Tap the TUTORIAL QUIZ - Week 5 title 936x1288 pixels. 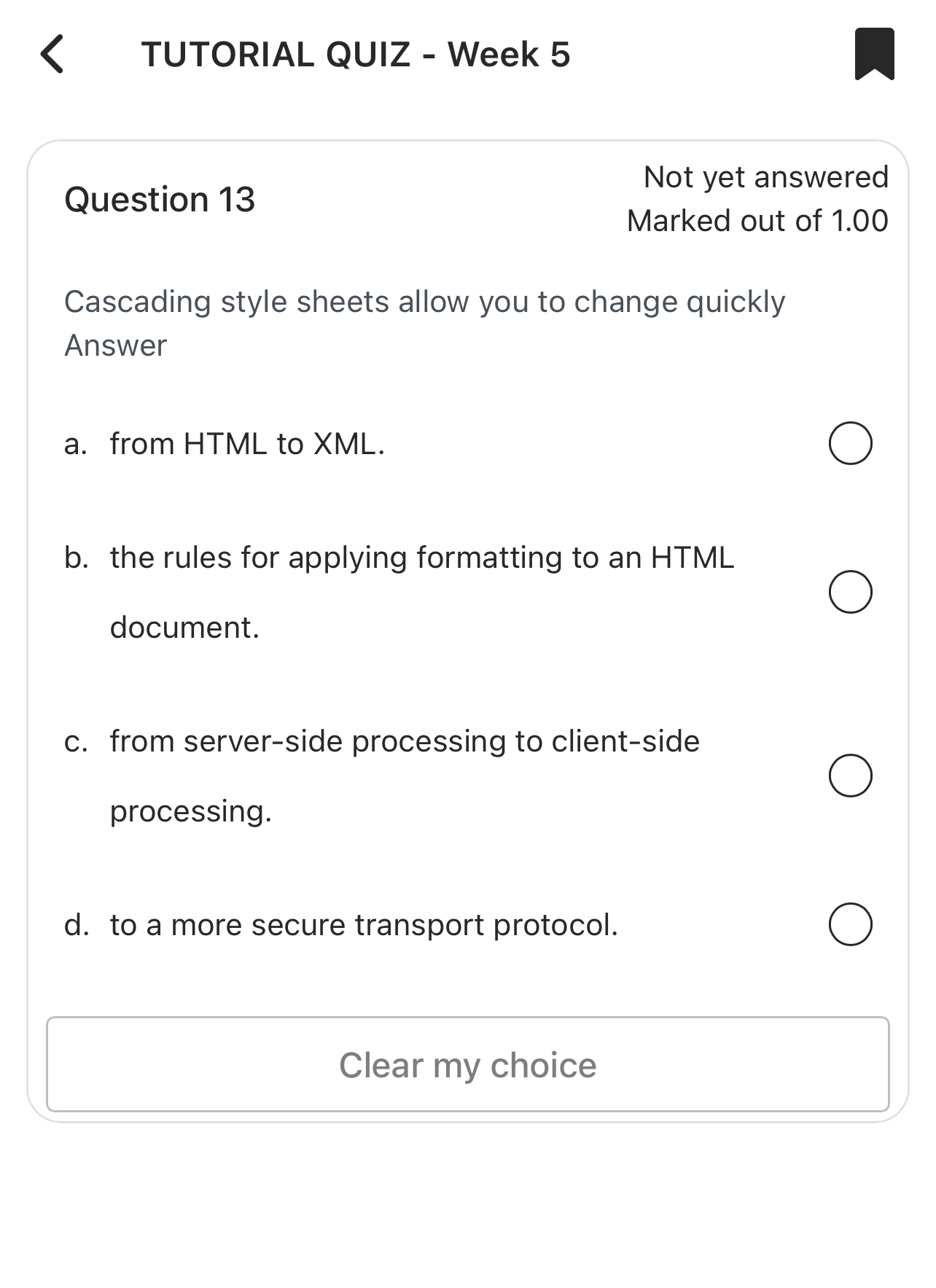tap(356, 53)
